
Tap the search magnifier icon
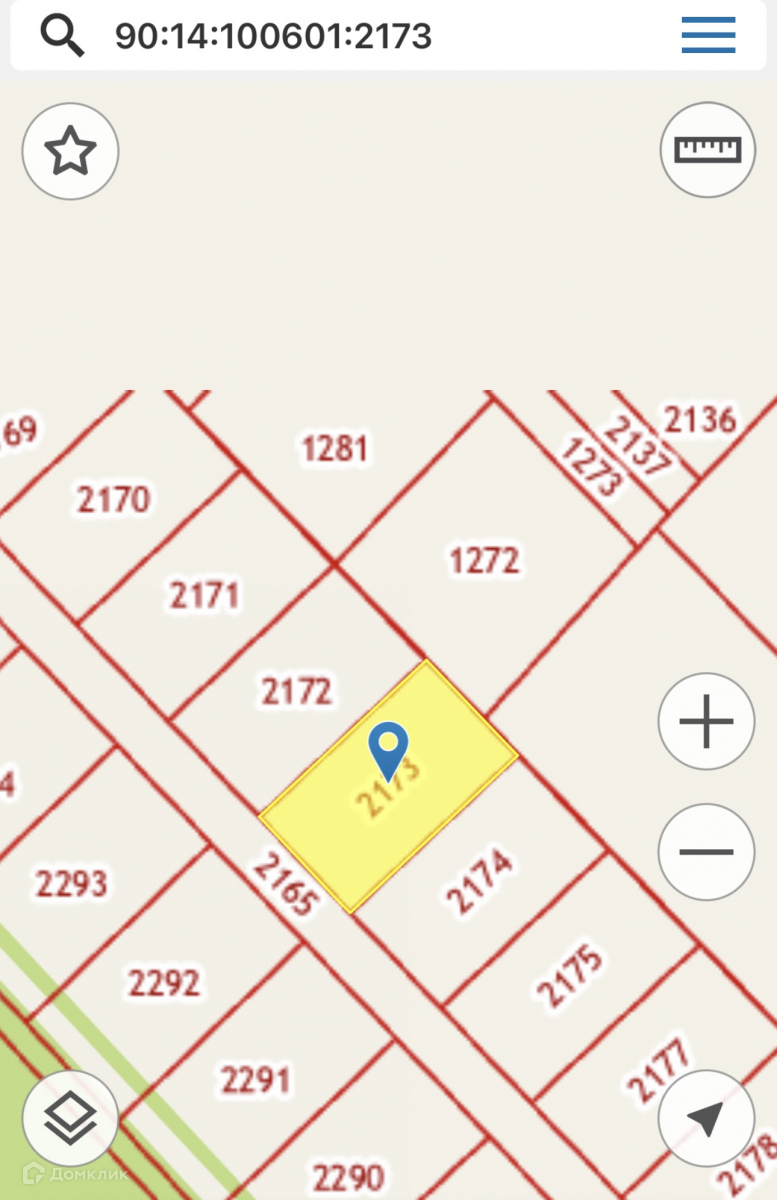[61, 36]
